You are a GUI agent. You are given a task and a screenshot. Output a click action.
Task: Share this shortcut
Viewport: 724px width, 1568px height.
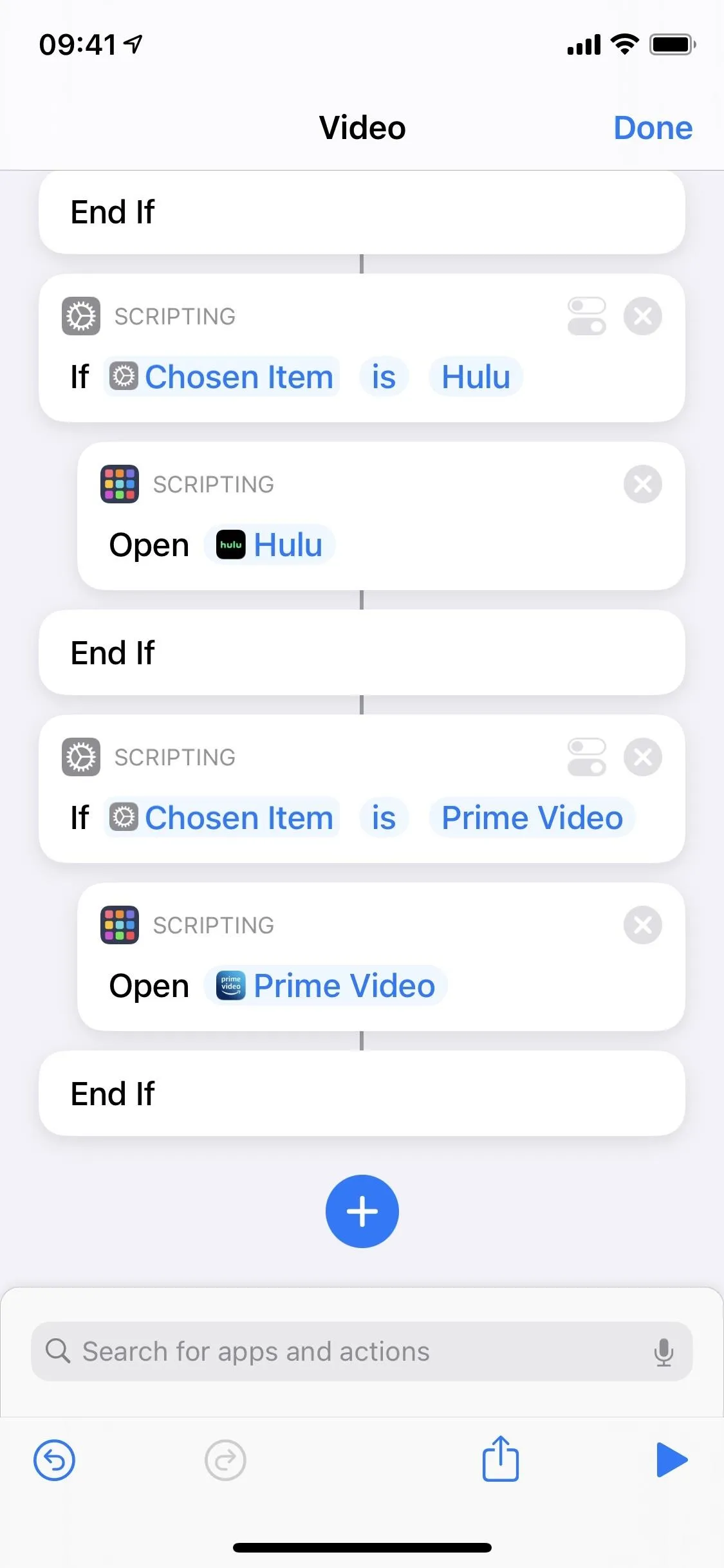(x=501, y=1458)
